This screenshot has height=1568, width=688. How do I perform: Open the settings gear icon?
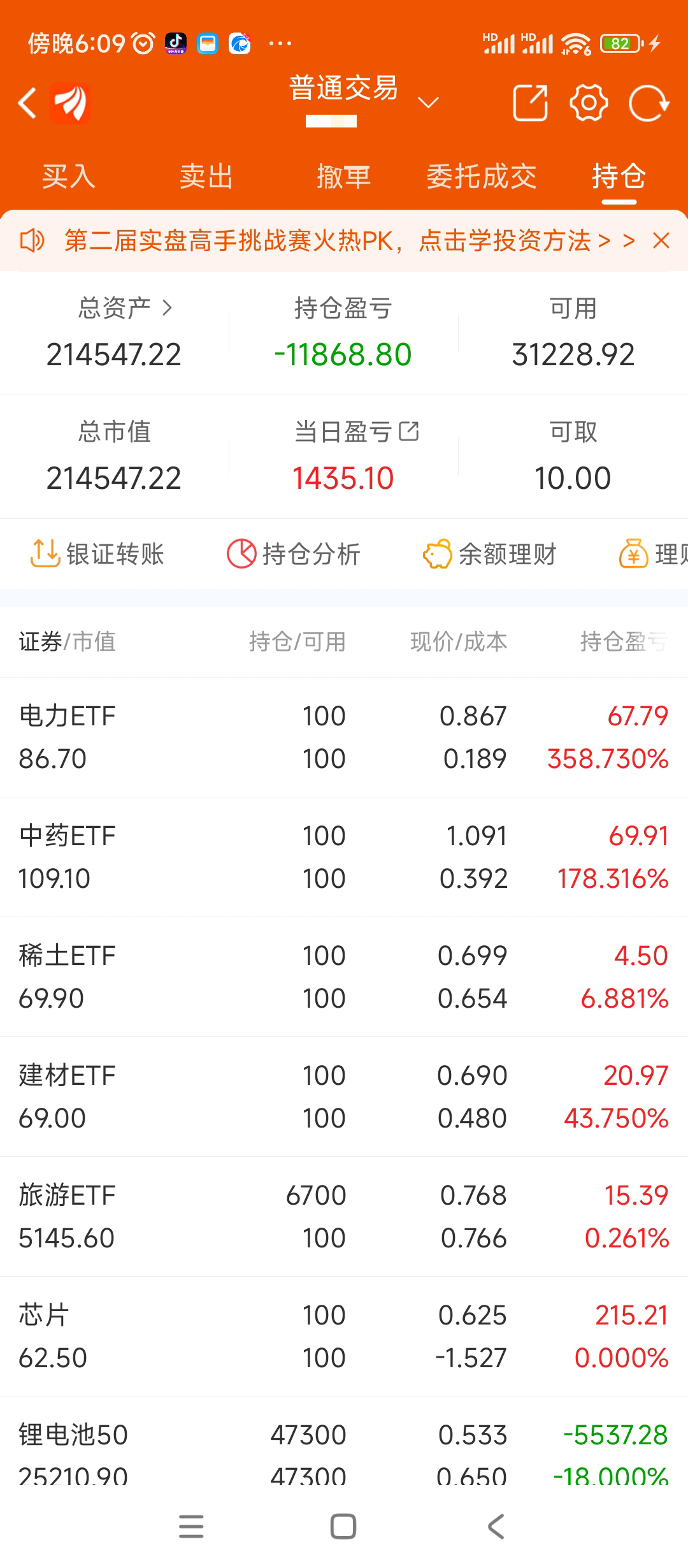click(x=589, y=102)
